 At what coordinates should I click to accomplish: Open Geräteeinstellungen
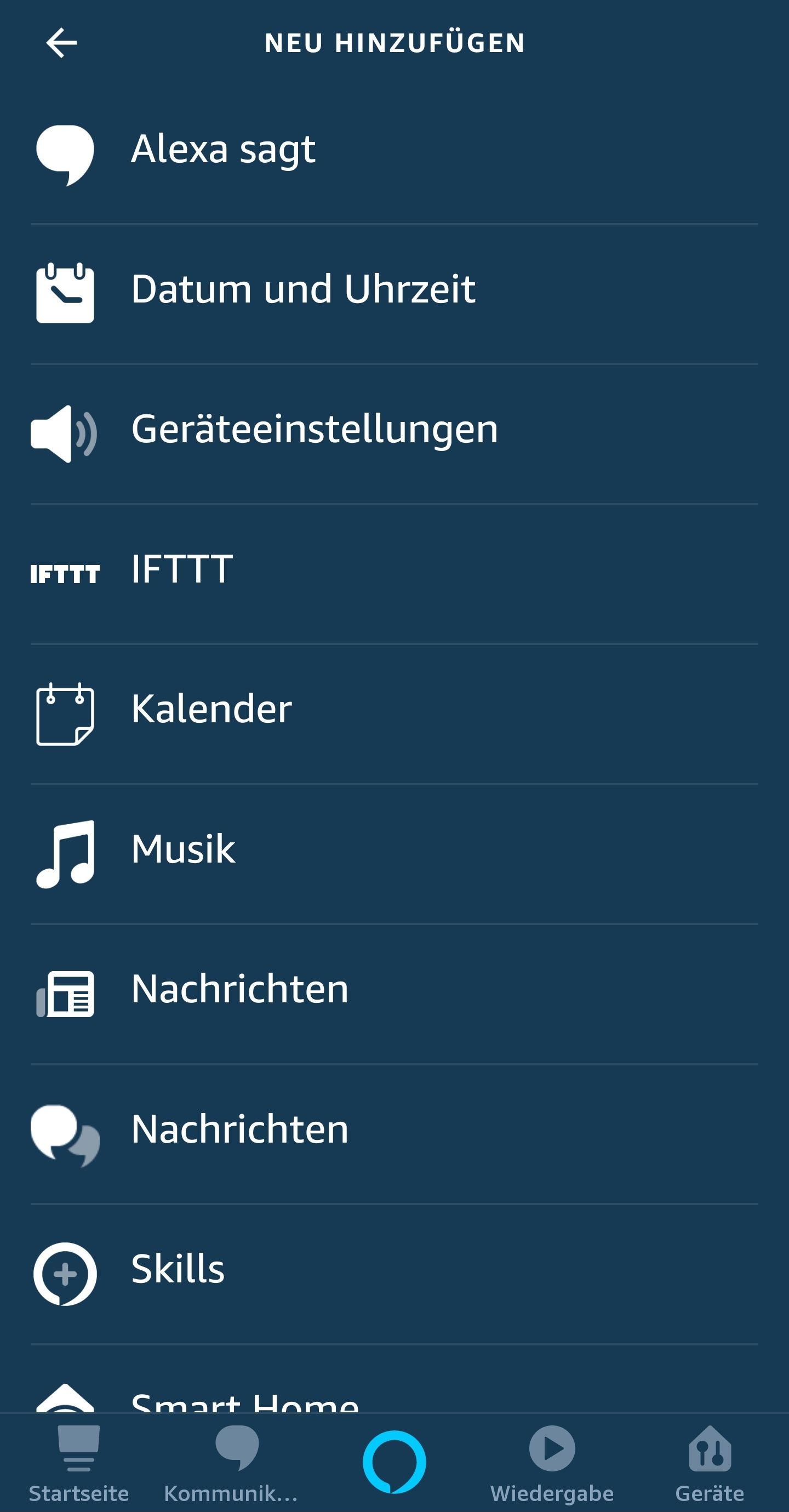(314, 430)
